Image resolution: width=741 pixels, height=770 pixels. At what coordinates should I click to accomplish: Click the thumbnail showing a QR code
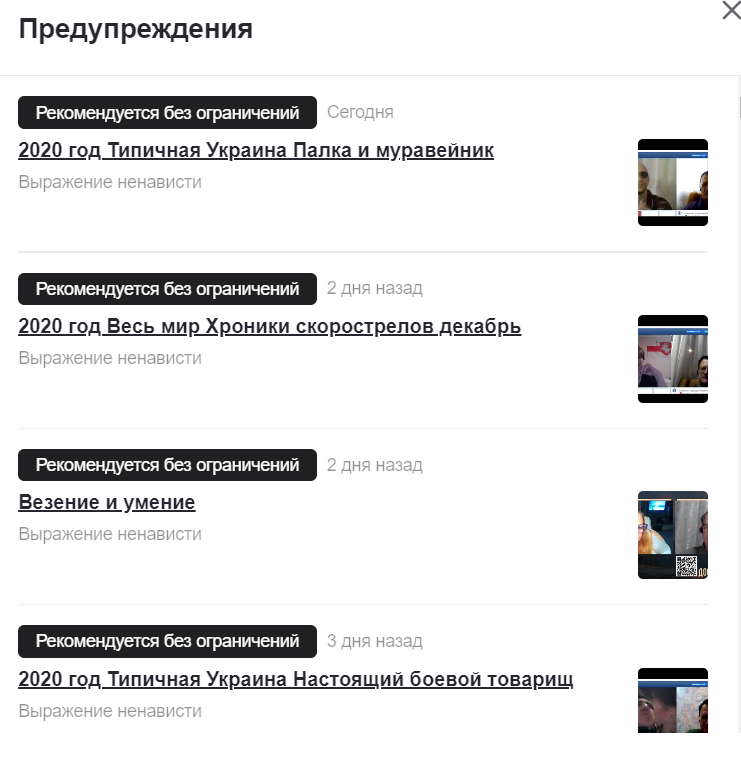coord(672,534)
